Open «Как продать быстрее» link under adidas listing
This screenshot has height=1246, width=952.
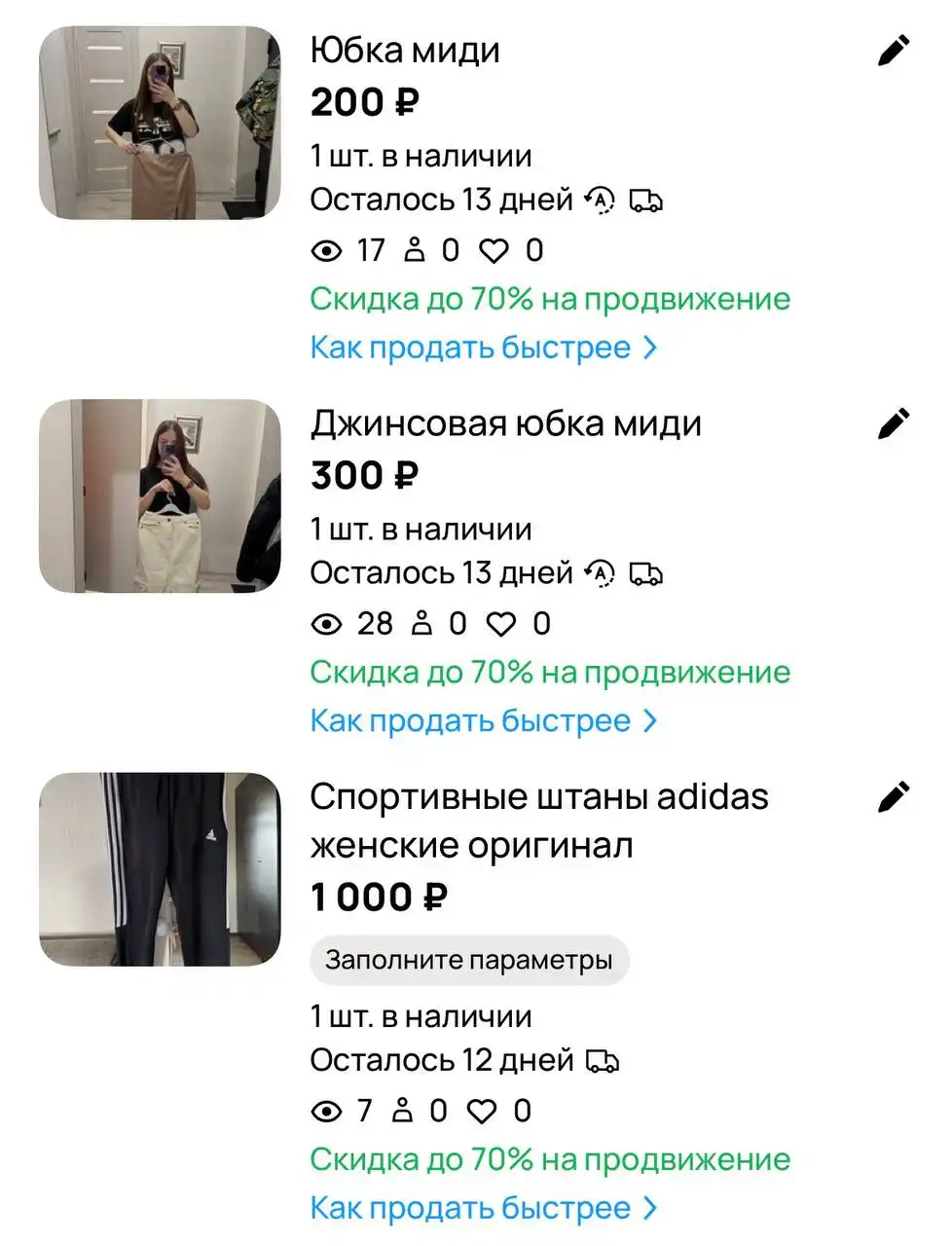coord(477,1208)
